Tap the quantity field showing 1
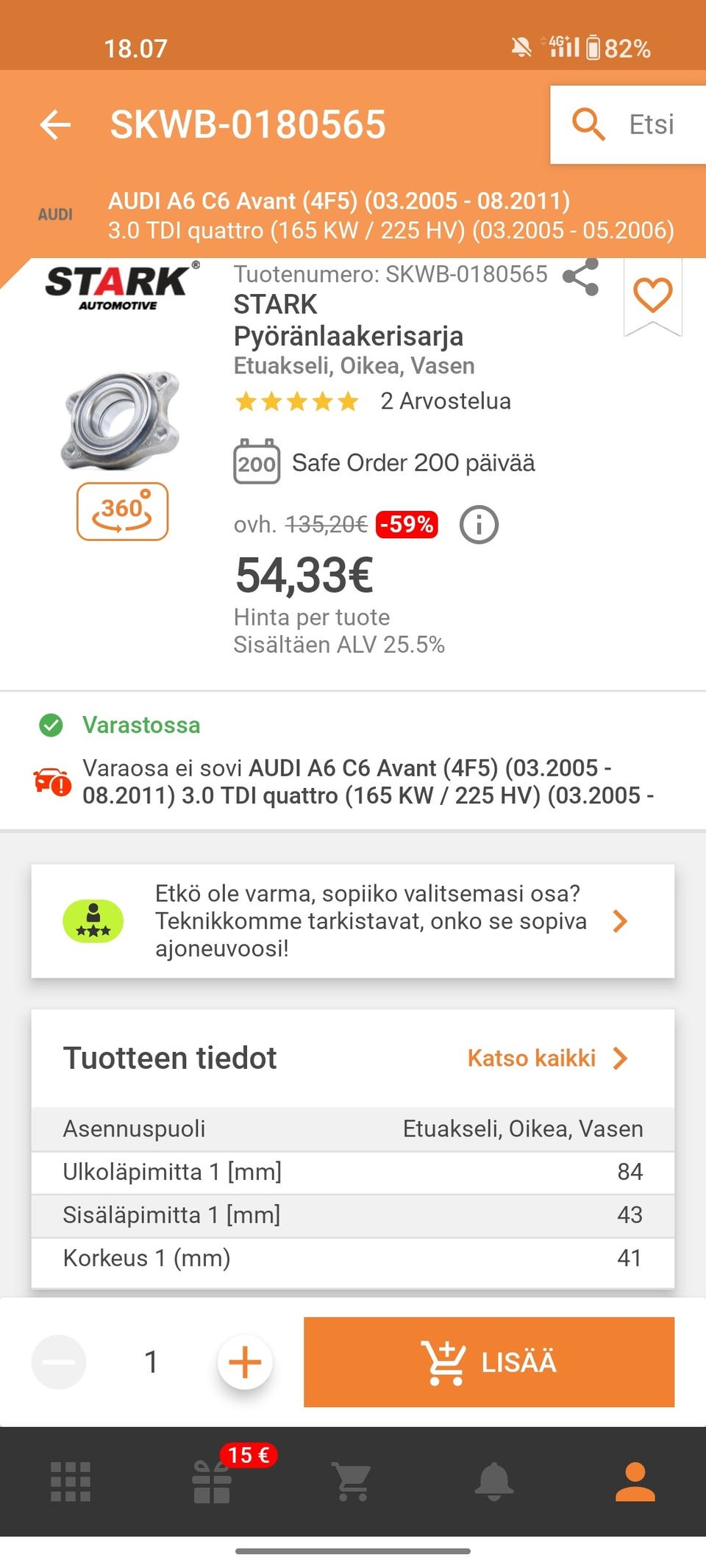706x1568 pixels. tap(151, 1362)
